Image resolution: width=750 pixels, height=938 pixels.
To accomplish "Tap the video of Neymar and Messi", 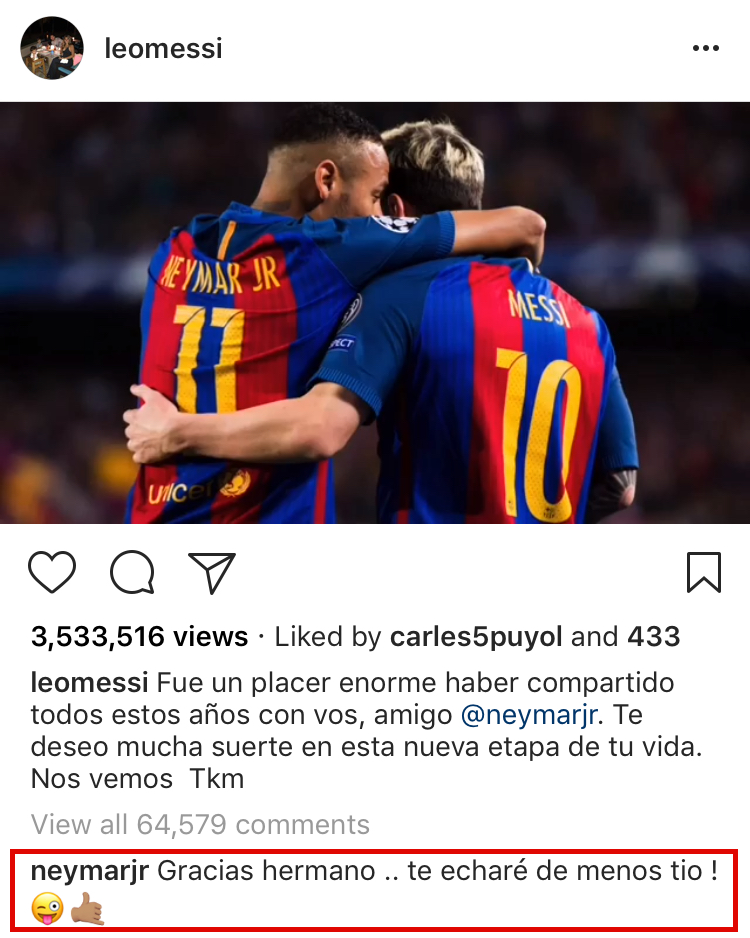I will click(x=375, y=312).
